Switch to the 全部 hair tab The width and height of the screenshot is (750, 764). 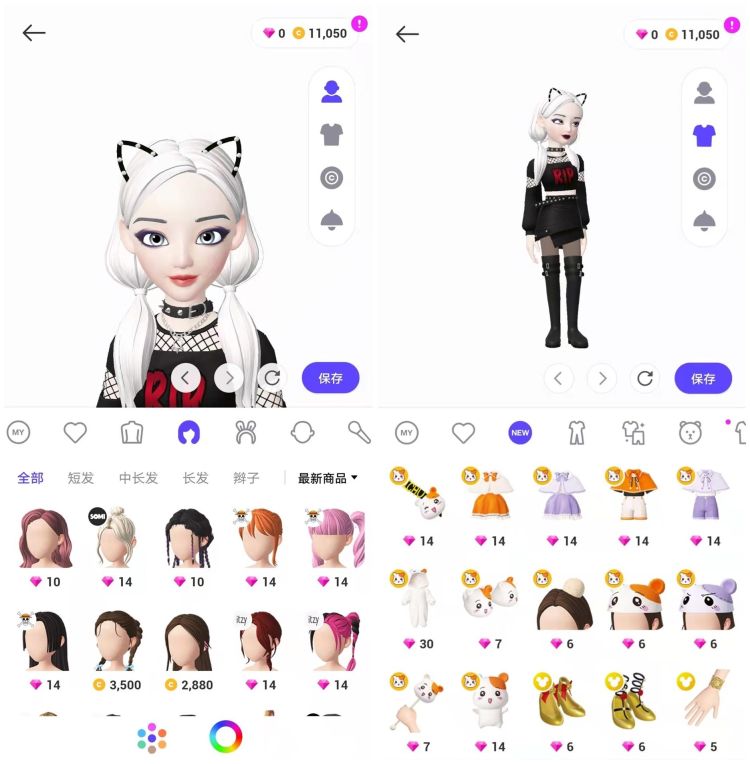coord(30,478)
